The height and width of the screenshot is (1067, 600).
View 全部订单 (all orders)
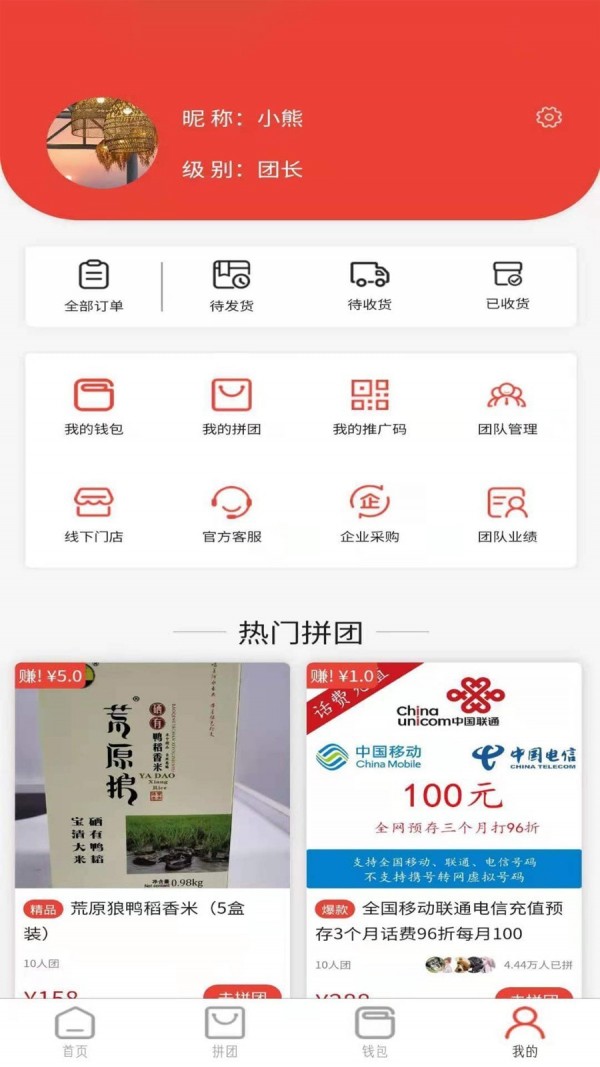coord(93,285)
